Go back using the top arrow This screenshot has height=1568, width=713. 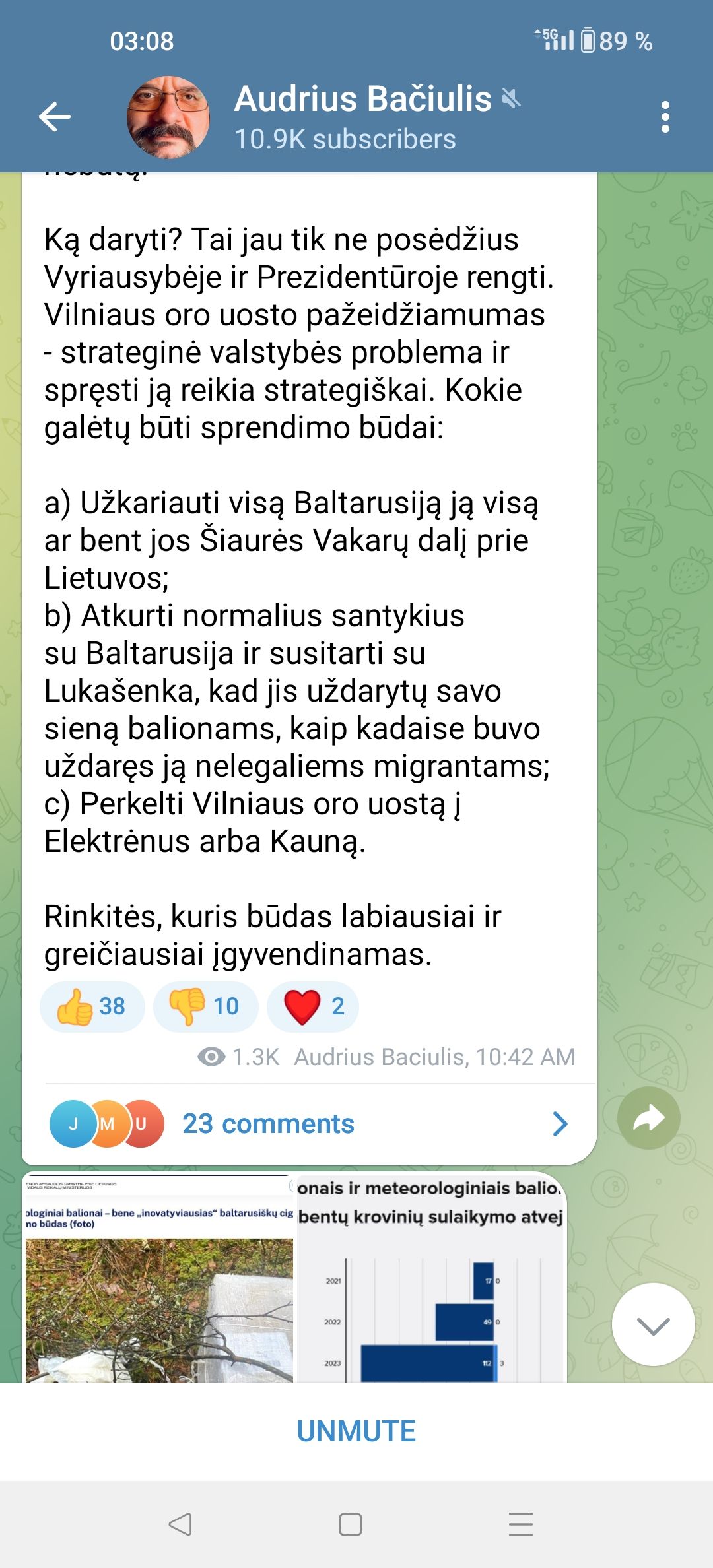point(55,117)
